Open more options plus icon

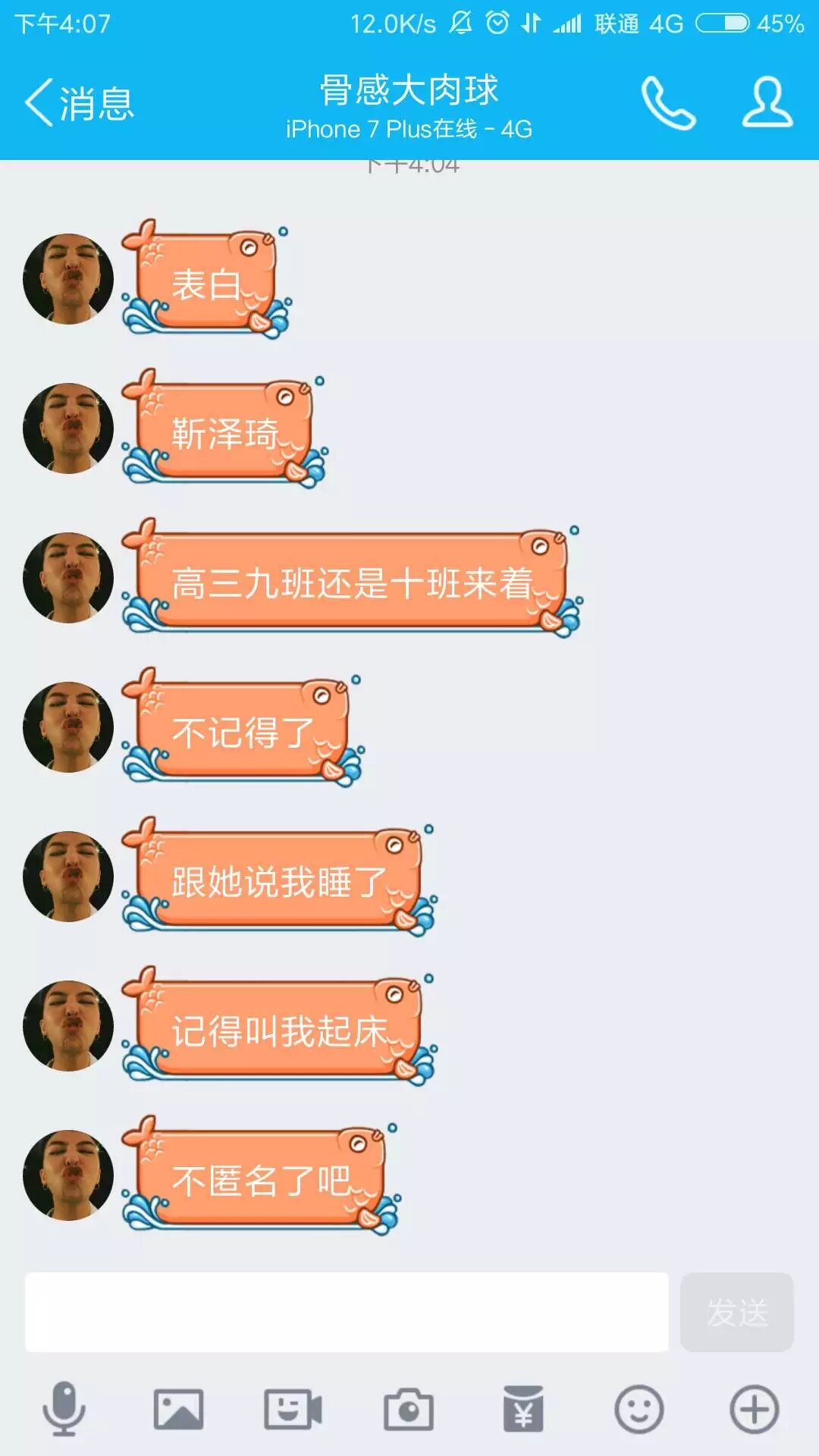[754, 1409]
